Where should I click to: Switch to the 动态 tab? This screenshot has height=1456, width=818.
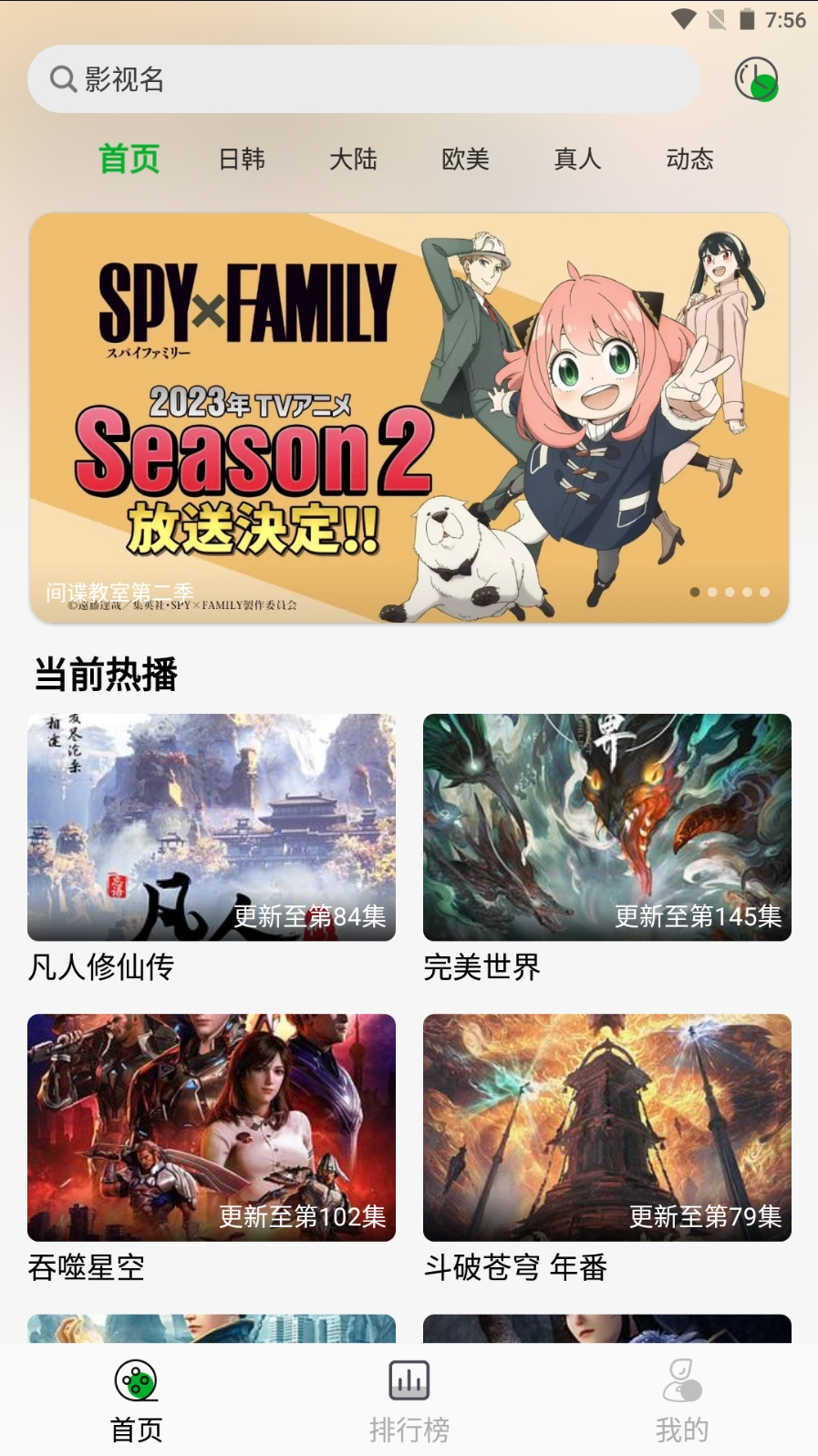pyautogui.click(x=689, y=159)
